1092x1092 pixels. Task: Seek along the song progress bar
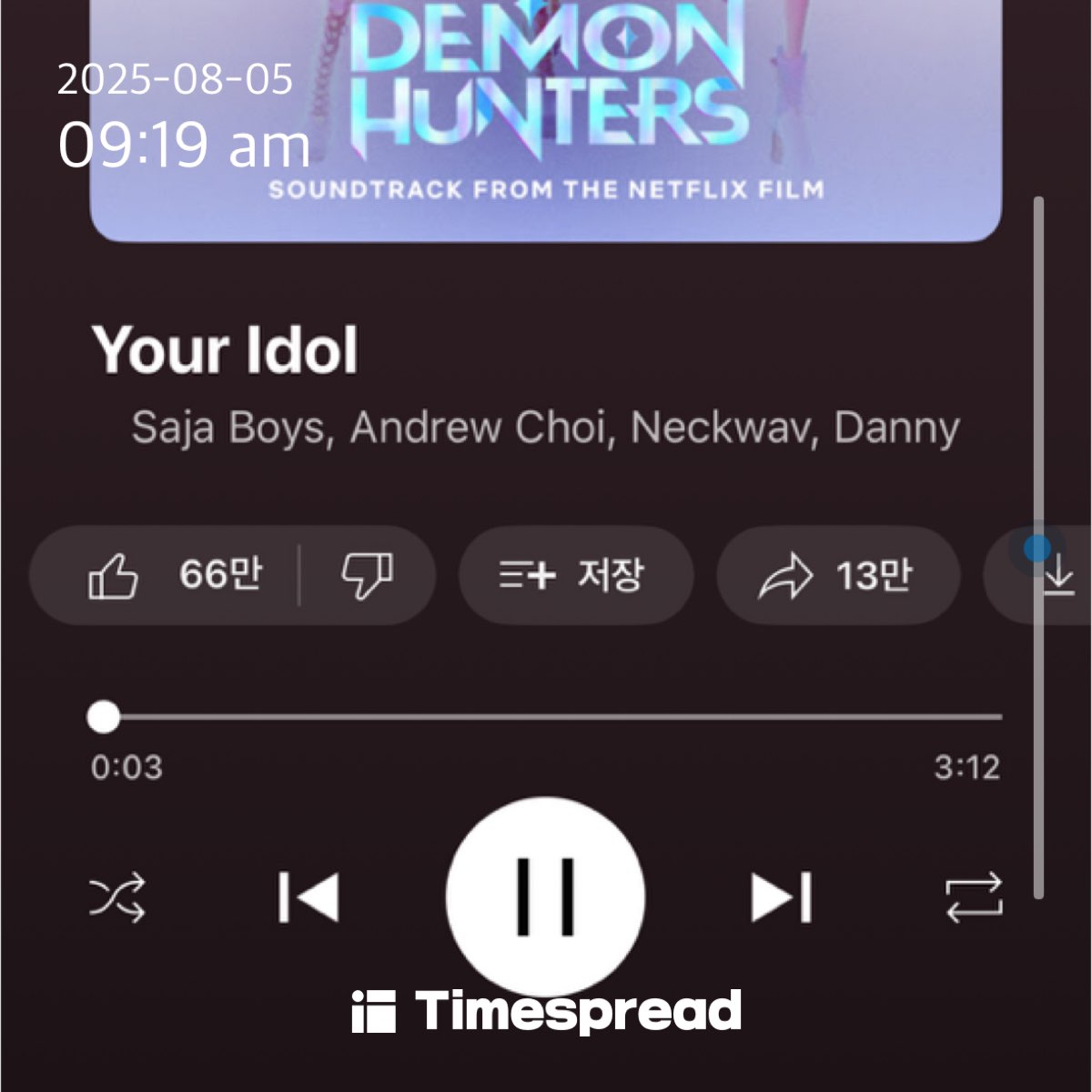(546, 717)
